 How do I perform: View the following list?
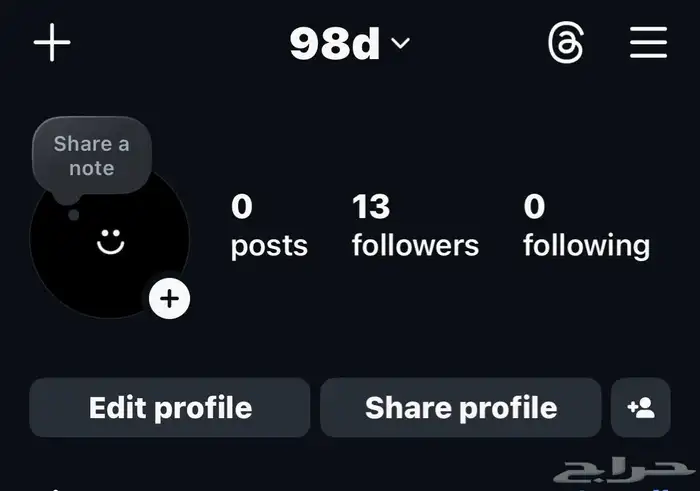pyautogui.click(x=586, y=226)
